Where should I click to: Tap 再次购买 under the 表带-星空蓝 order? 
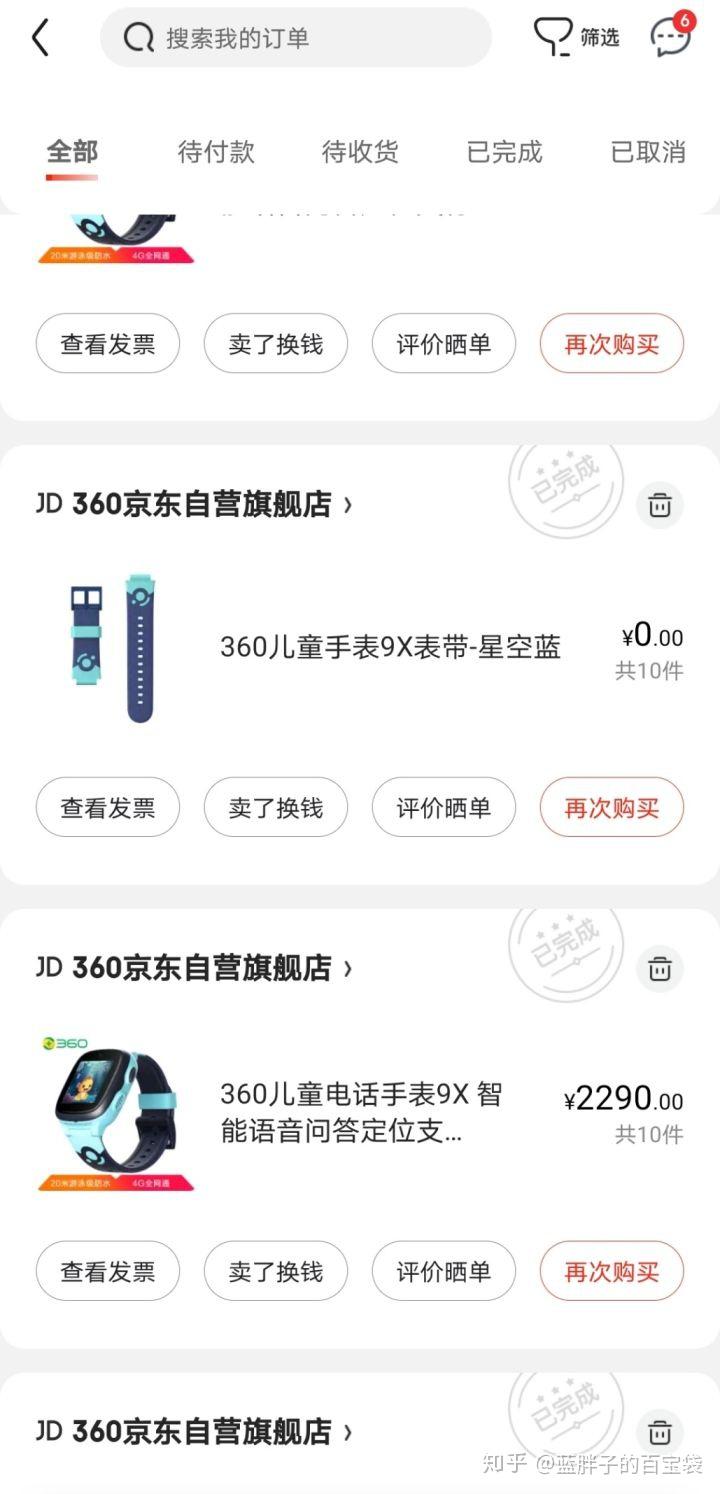(x=612, y=808)
